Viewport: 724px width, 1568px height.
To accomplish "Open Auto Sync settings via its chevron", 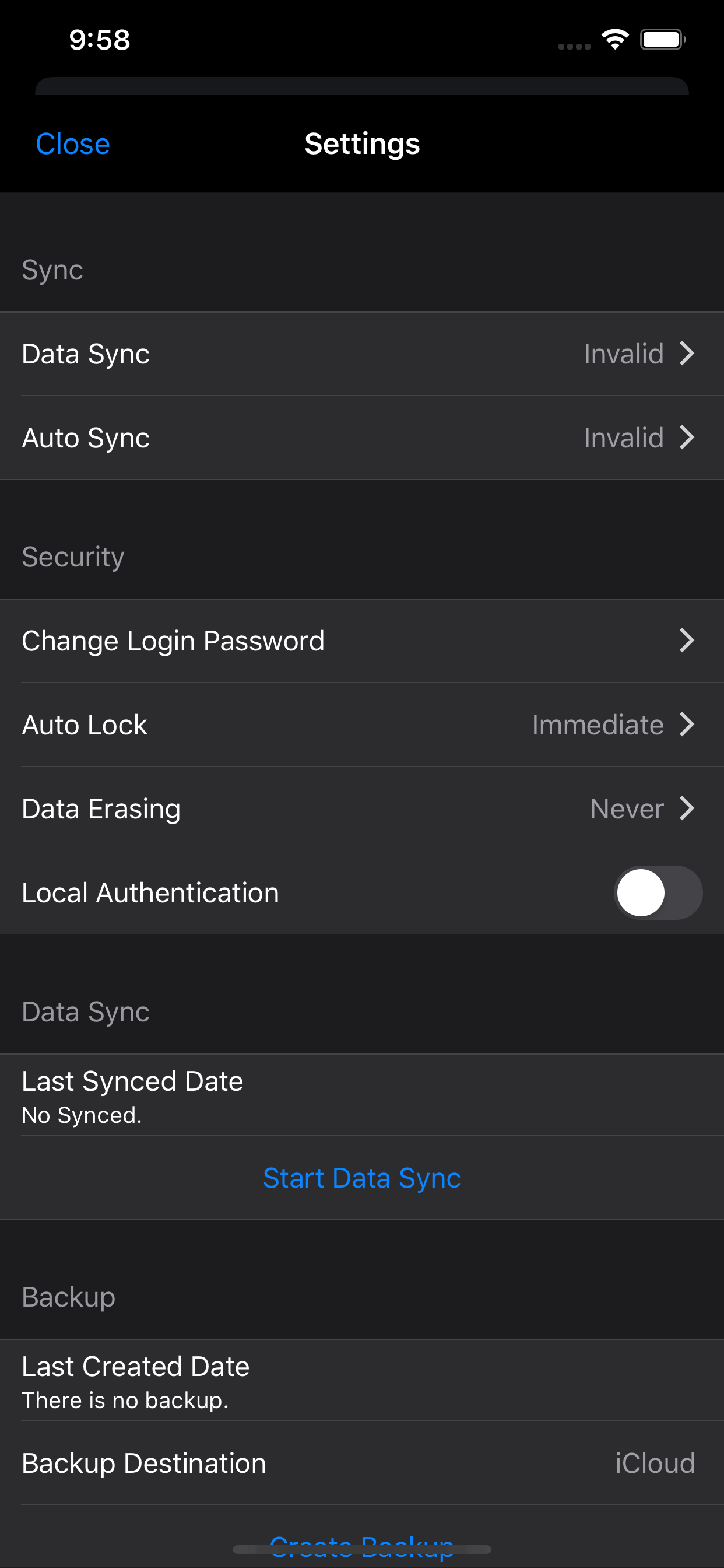I will coord(687,437).
